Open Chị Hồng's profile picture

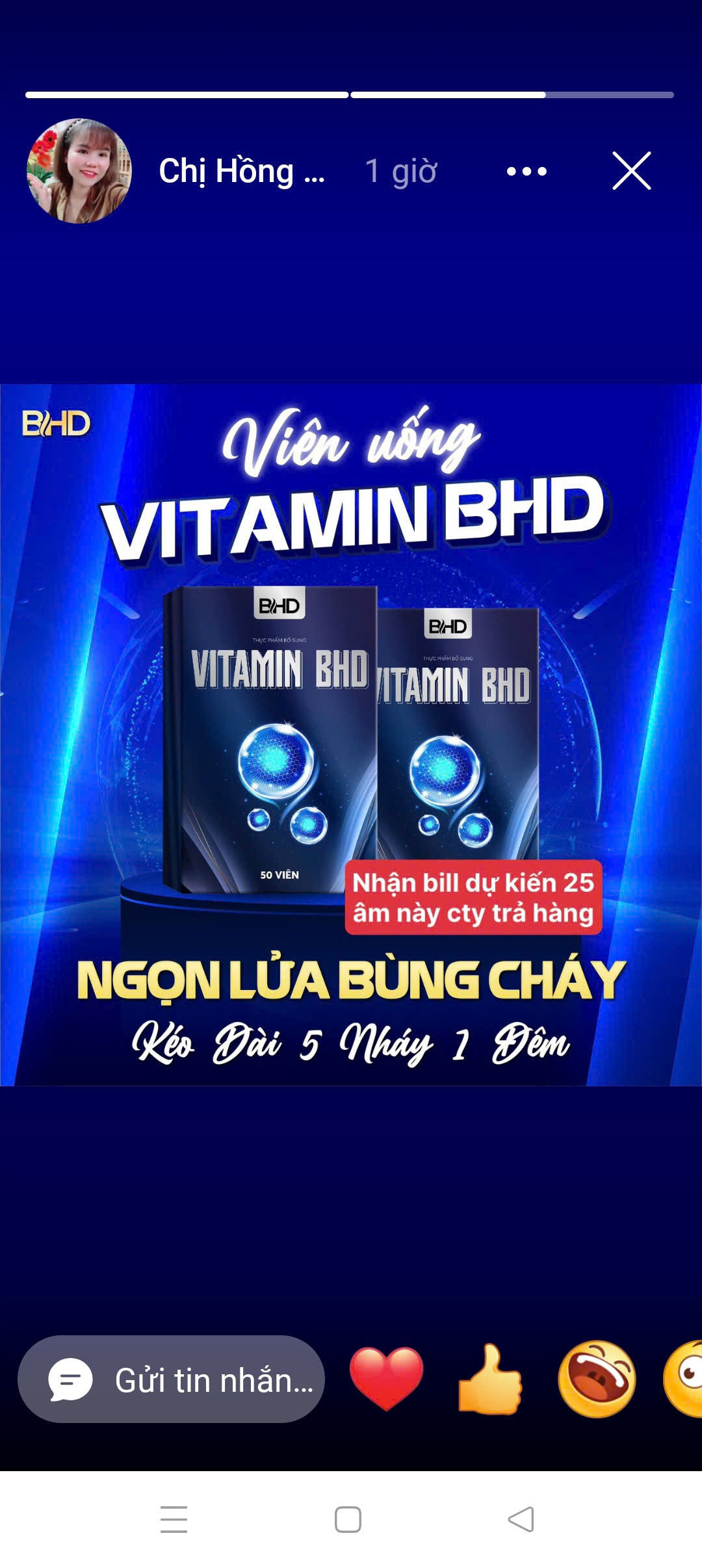click(x=79, y=171)
